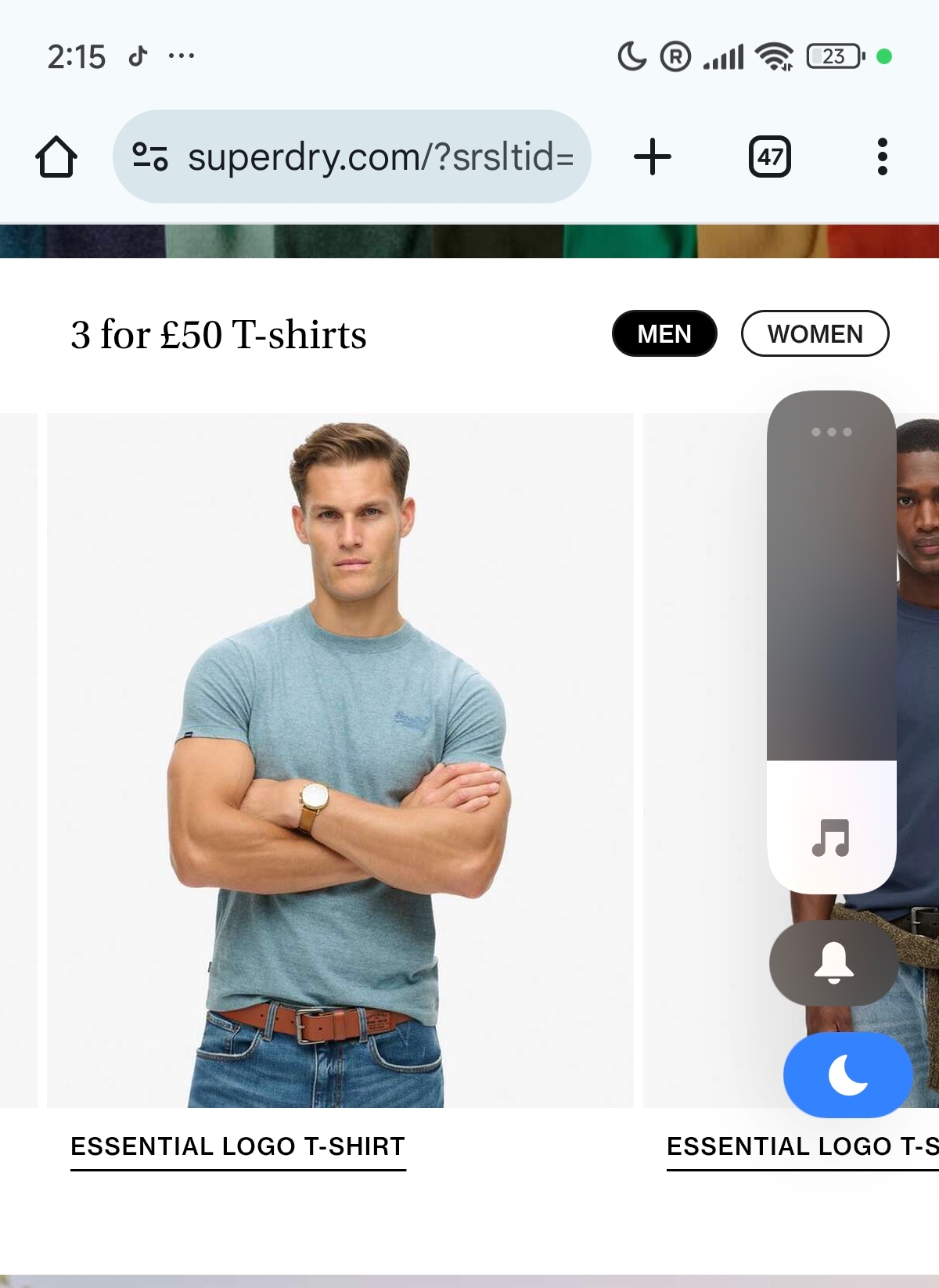Open the browser overflow menu
The width and height of the screenshot is (939, 1288).
tap(882, 157)
